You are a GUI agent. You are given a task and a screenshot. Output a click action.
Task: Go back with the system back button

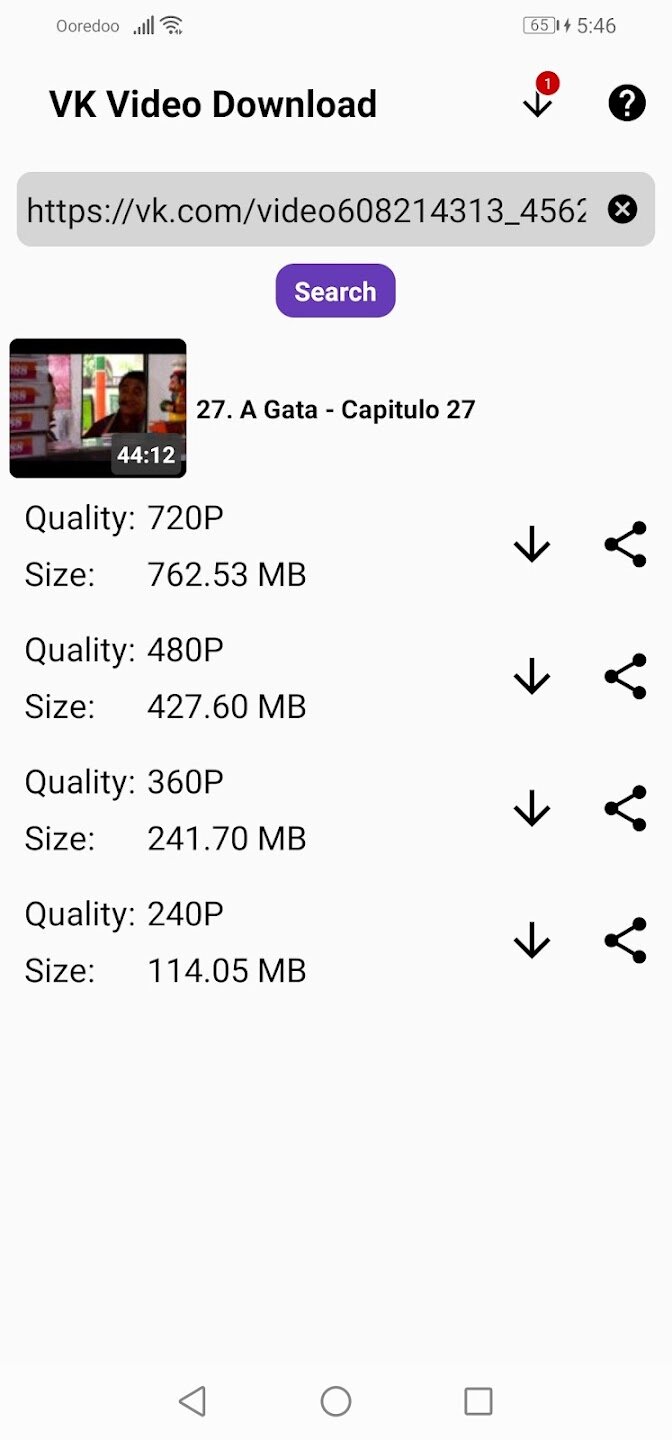[192, 1401]
